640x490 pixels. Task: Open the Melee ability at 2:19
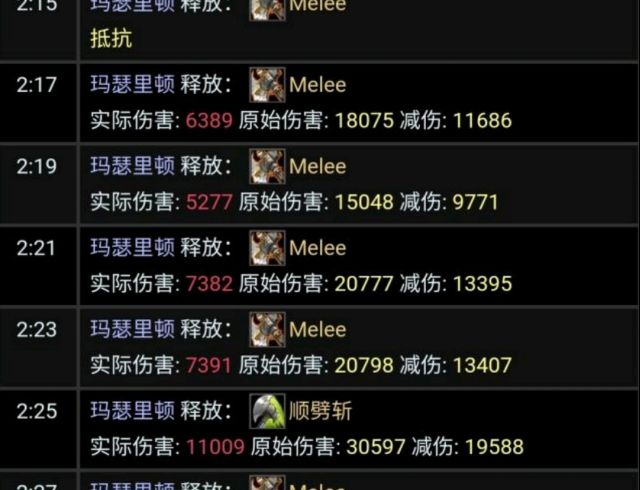[x=317, y=167]
